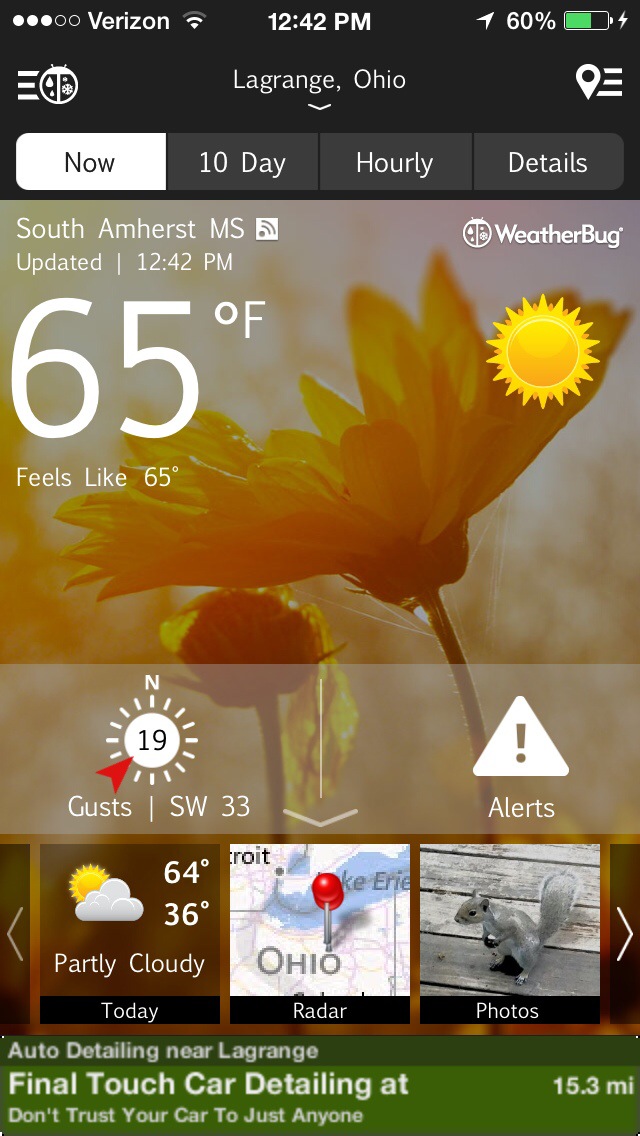Tap the South Amherst MS station feed icon
The height and width of the screenshot is (1136, 640).
(x=267, y=230)
